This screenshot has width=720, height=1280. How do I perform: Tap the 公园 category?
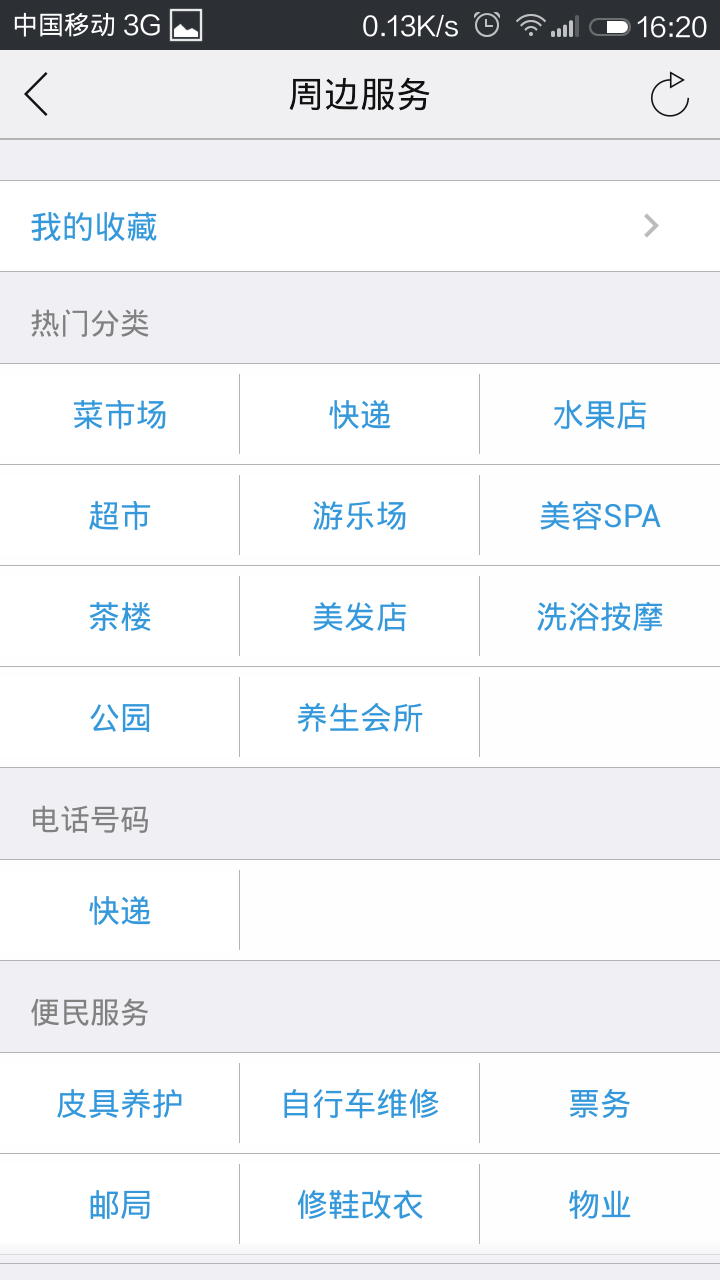(120, 718)
